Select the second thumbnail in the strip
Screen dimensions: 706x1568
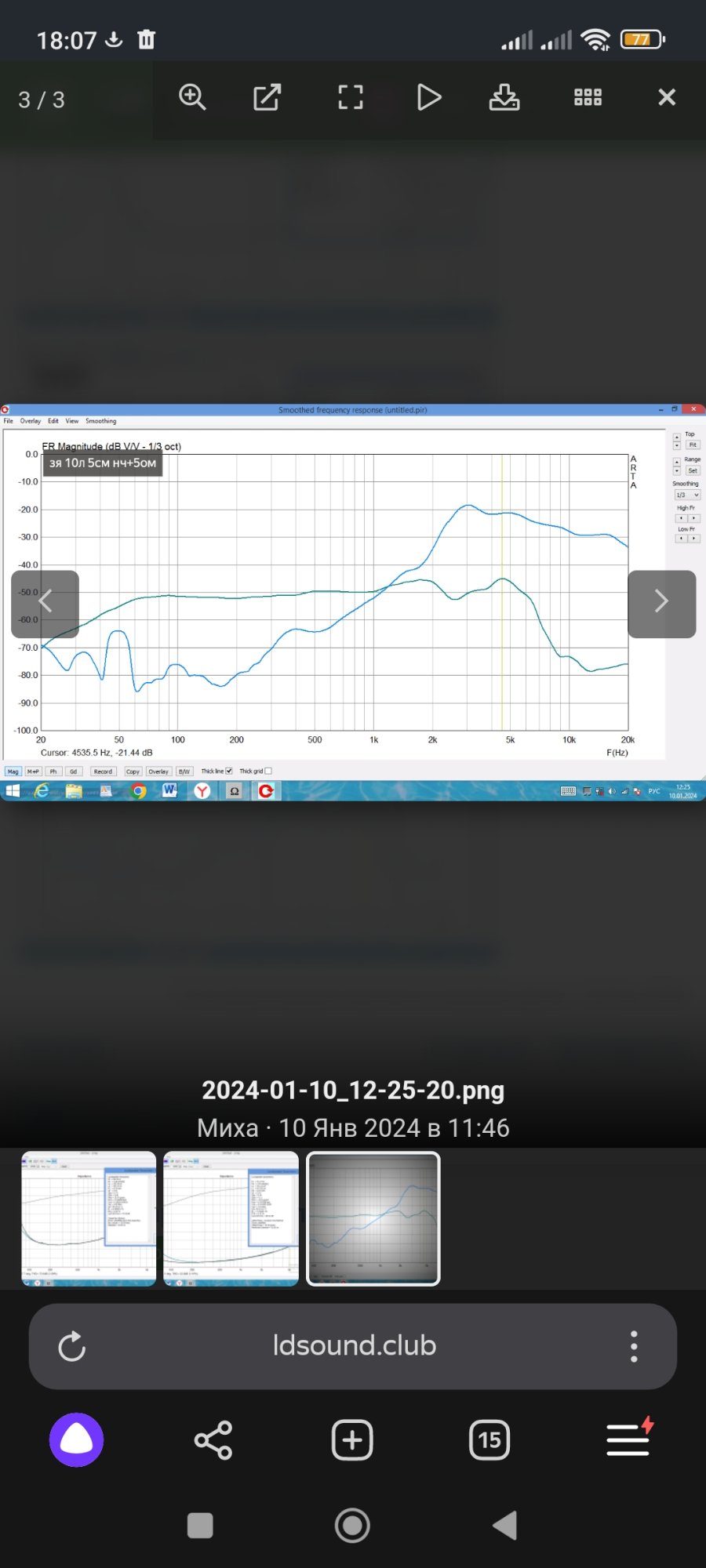point(231,1218)
